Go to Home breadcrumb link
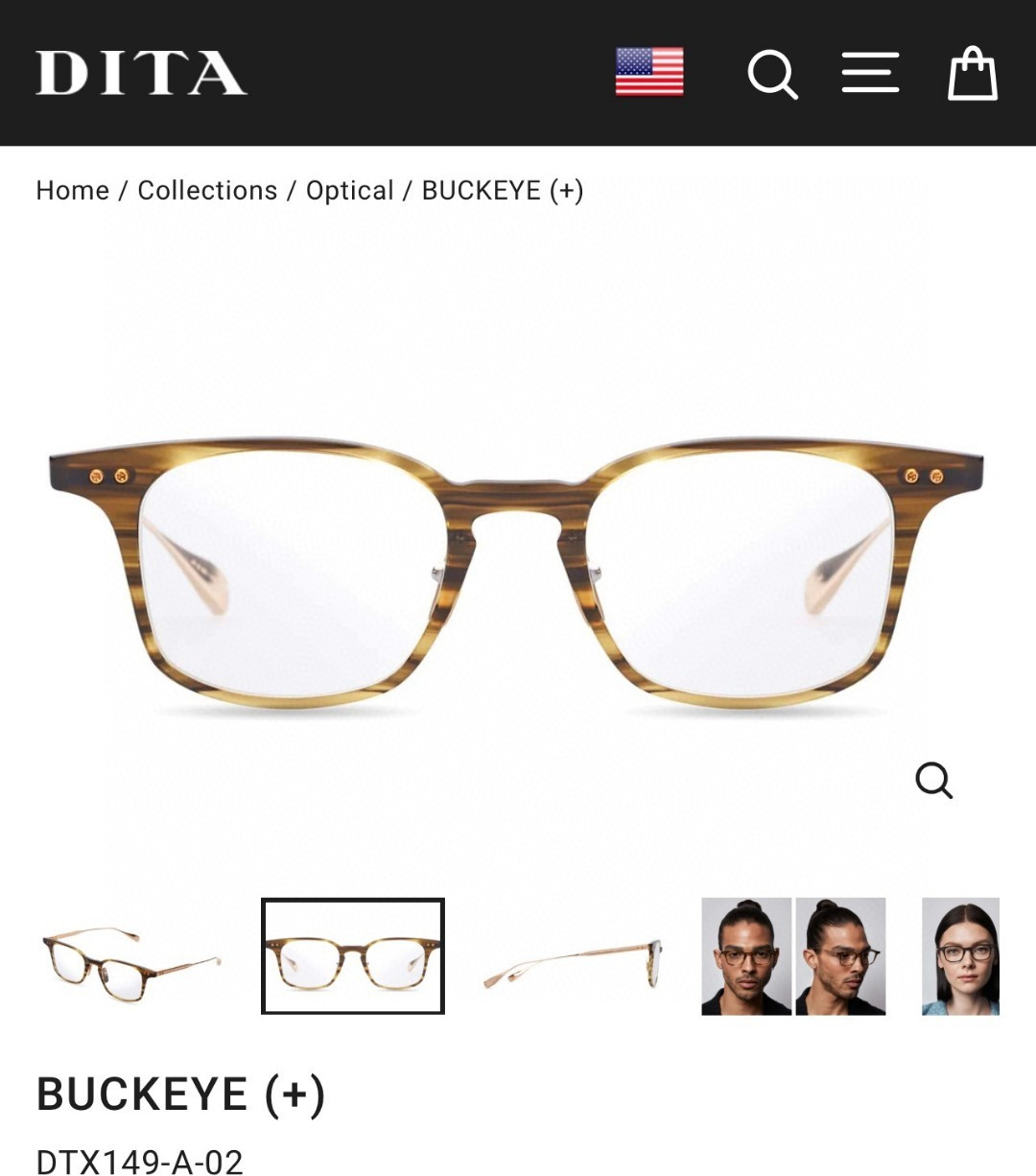This screenshot has height=1176, width=1036. coord(73,190)
